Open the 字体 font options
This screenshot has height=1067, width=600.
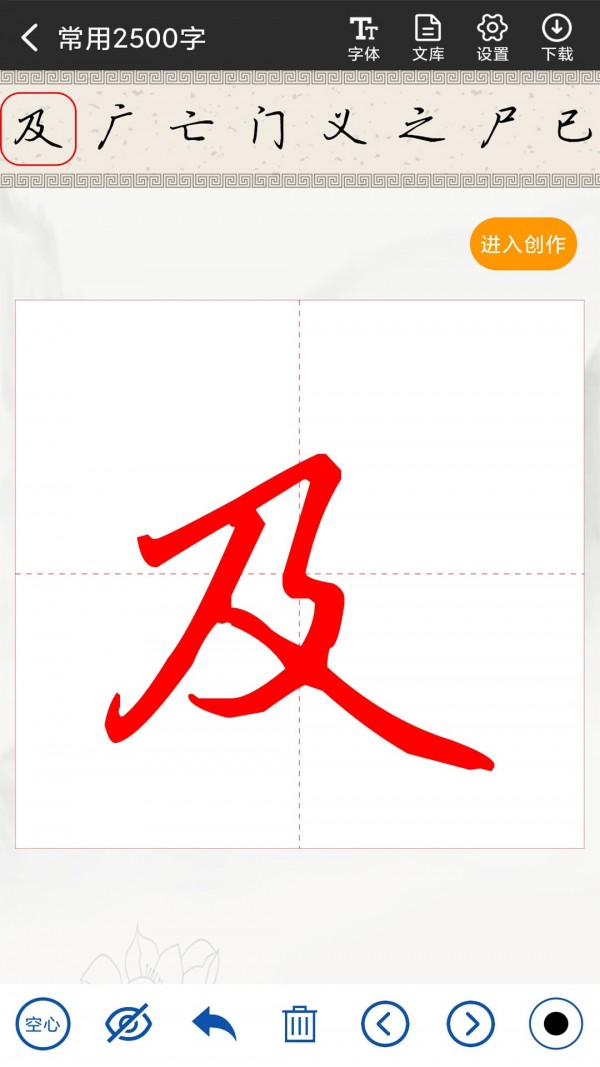pos(363,38)
